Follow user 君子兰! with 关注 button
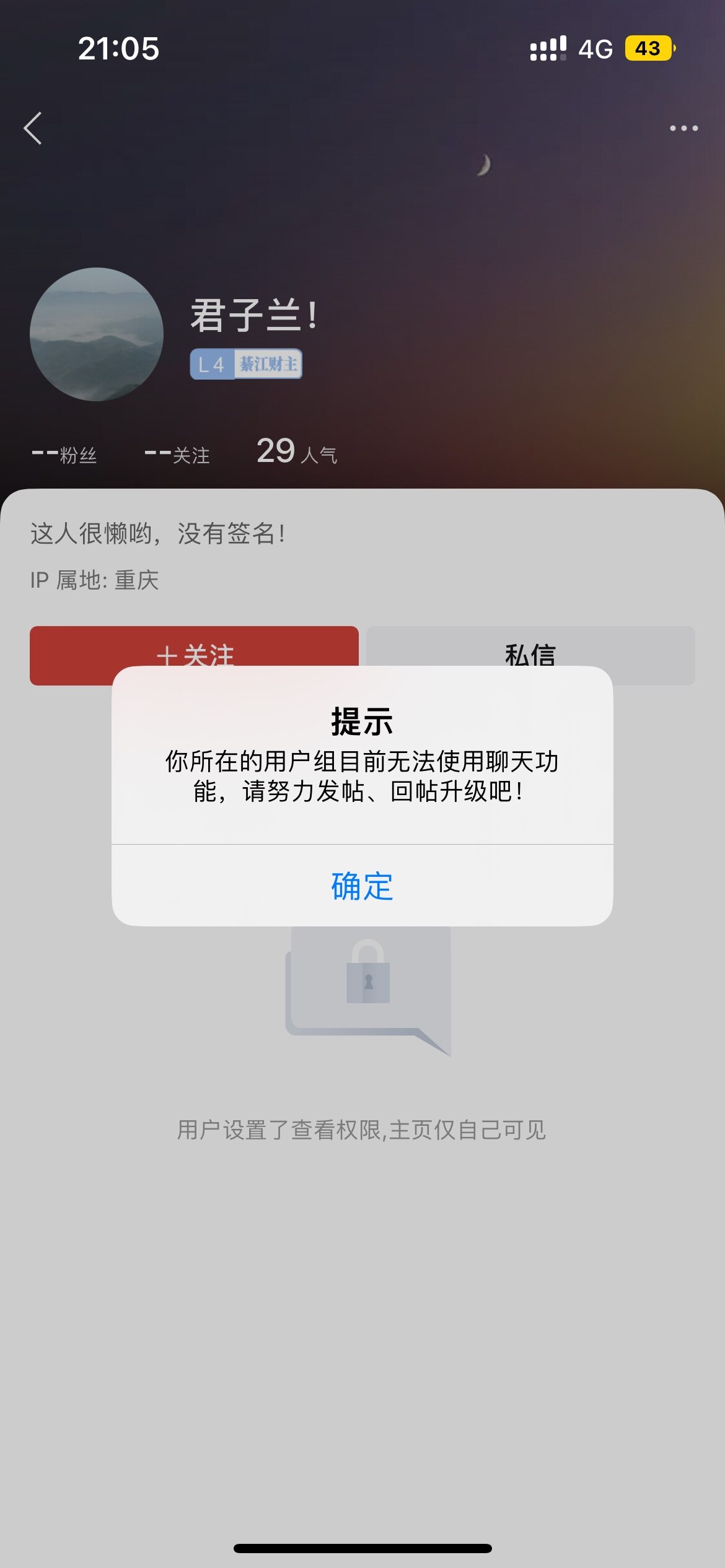 pyautogui.click(x=194, y=647)
